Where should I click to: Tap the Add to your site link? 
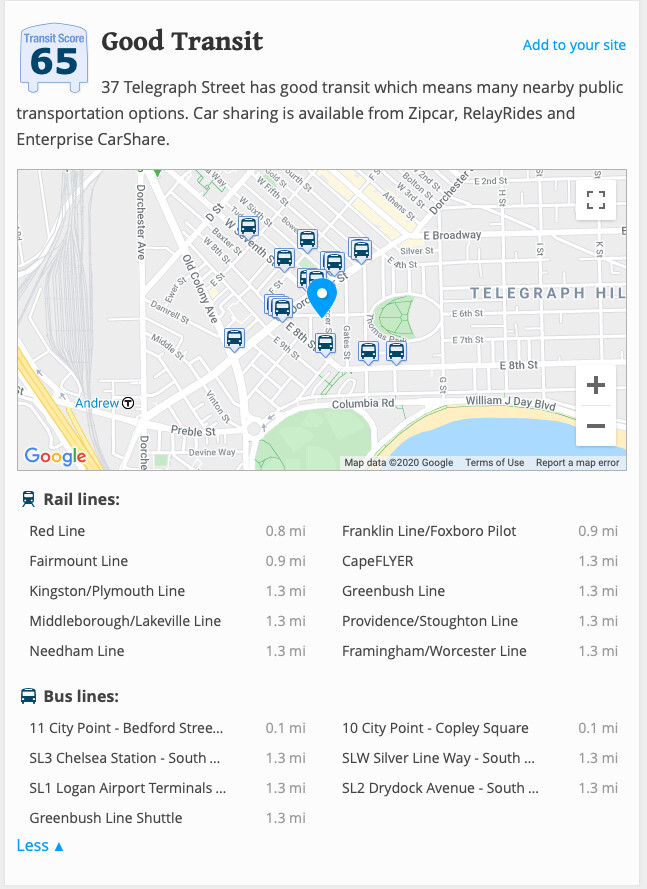[574, 45]
